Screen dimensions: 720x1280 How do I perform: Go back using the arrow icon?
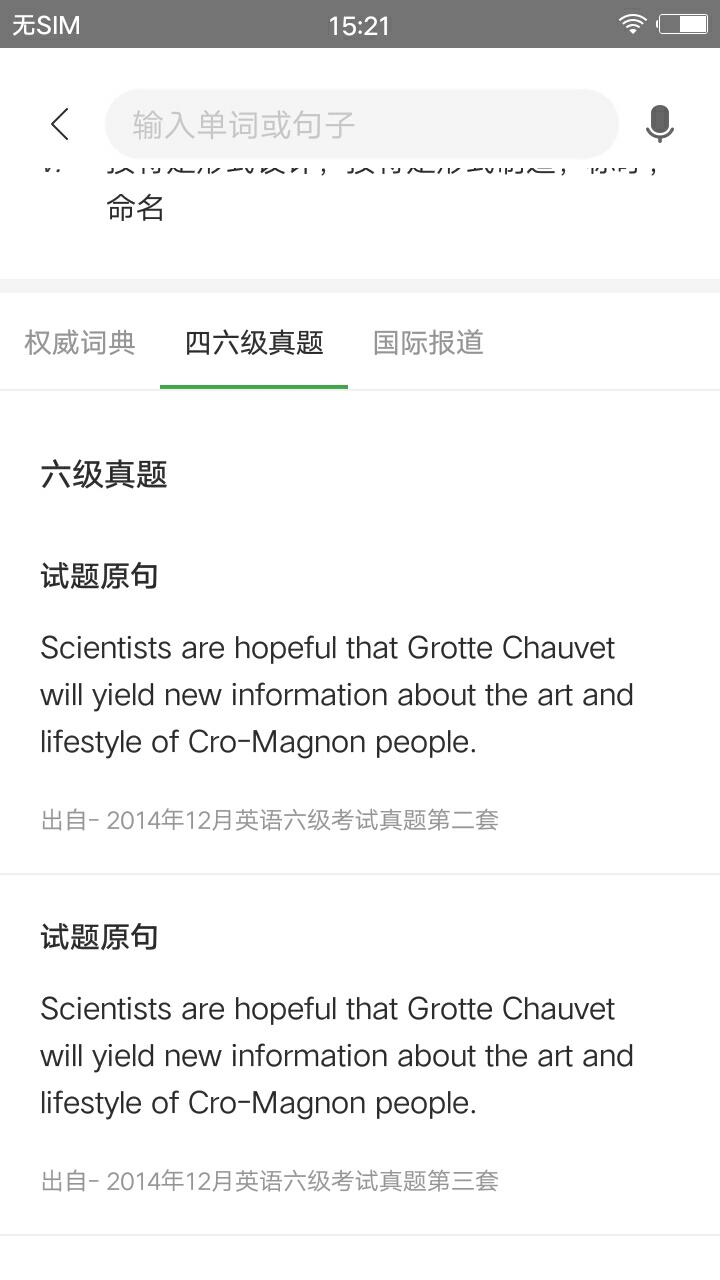(60, 125)
